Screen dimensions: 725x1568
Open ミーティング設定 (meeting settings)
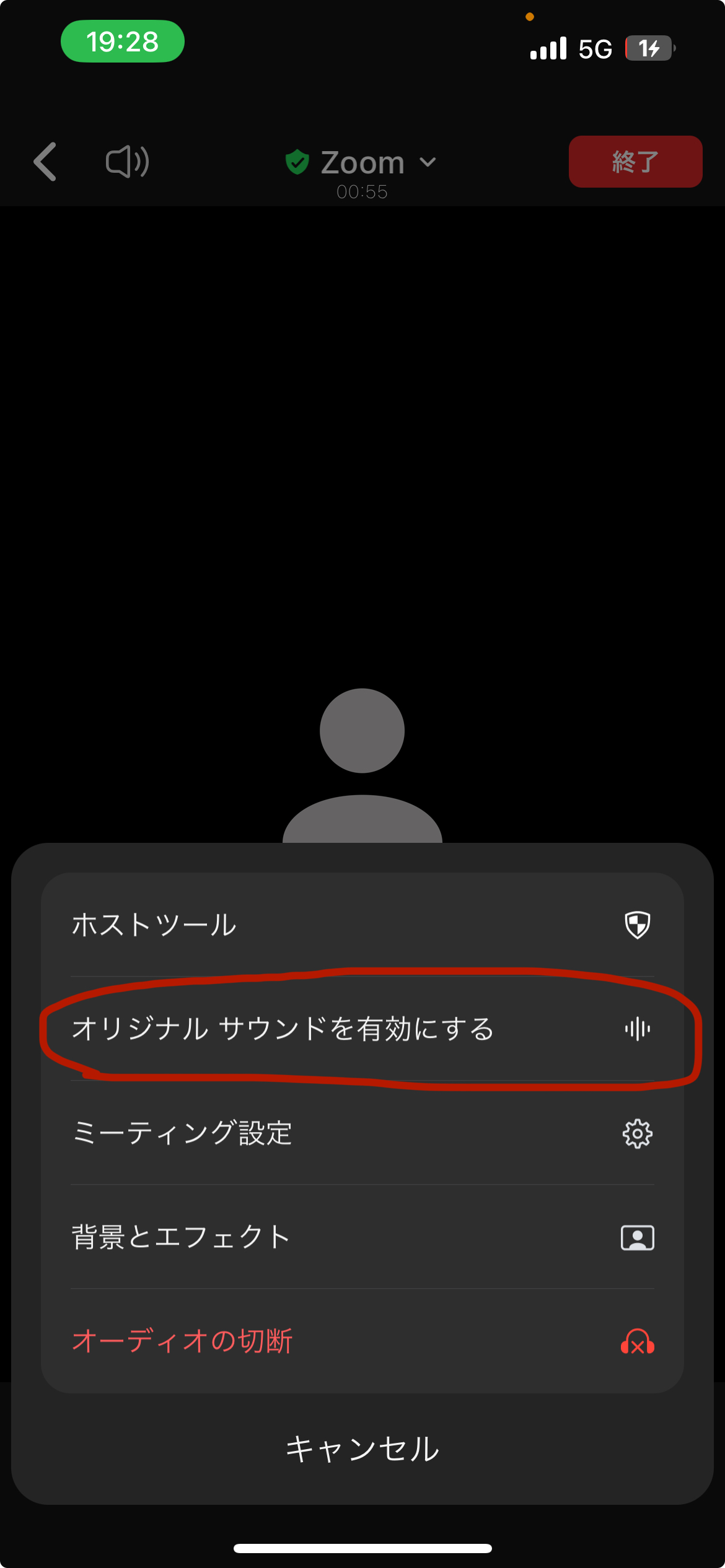click(x=362, y=1133)
